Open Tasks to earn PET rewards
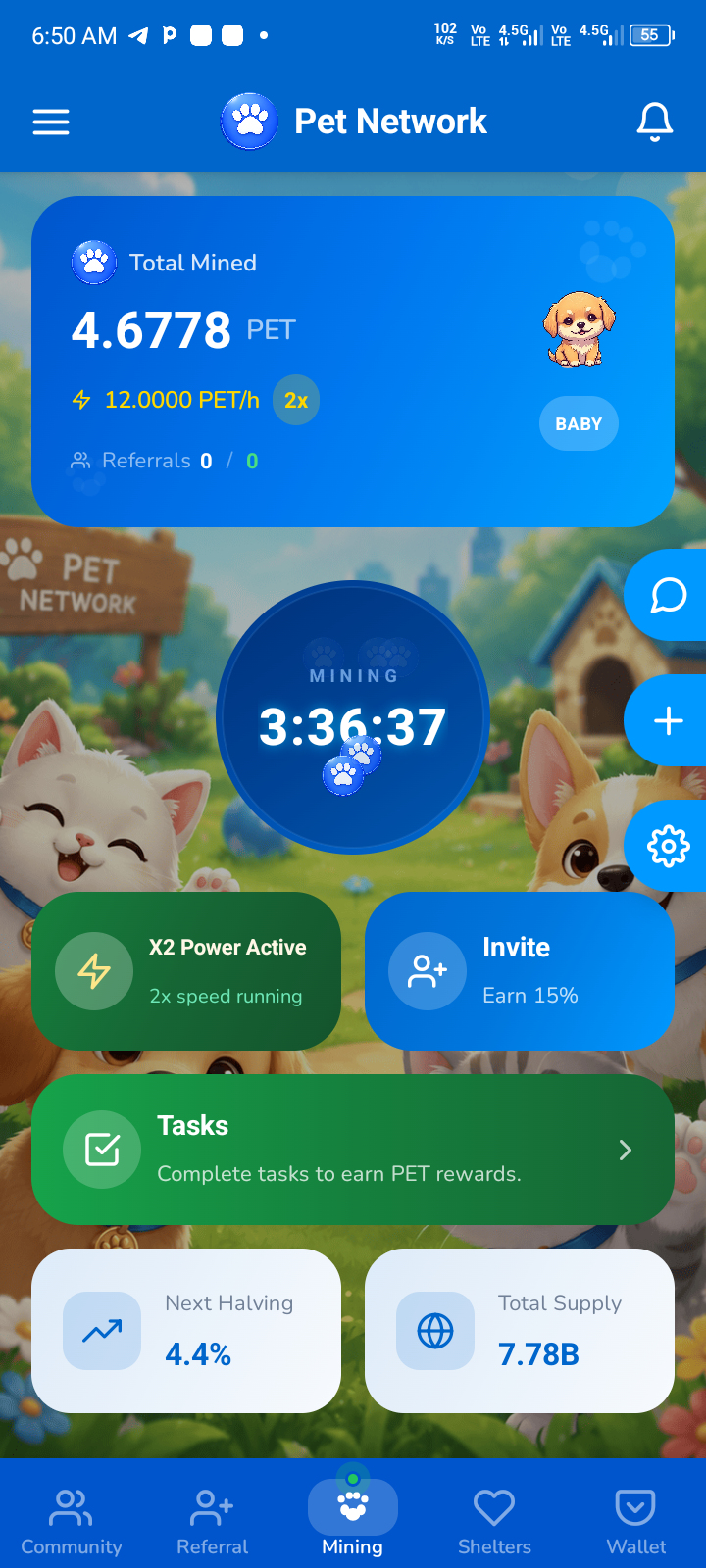706x1568 pixels. tap(353, 1150)
